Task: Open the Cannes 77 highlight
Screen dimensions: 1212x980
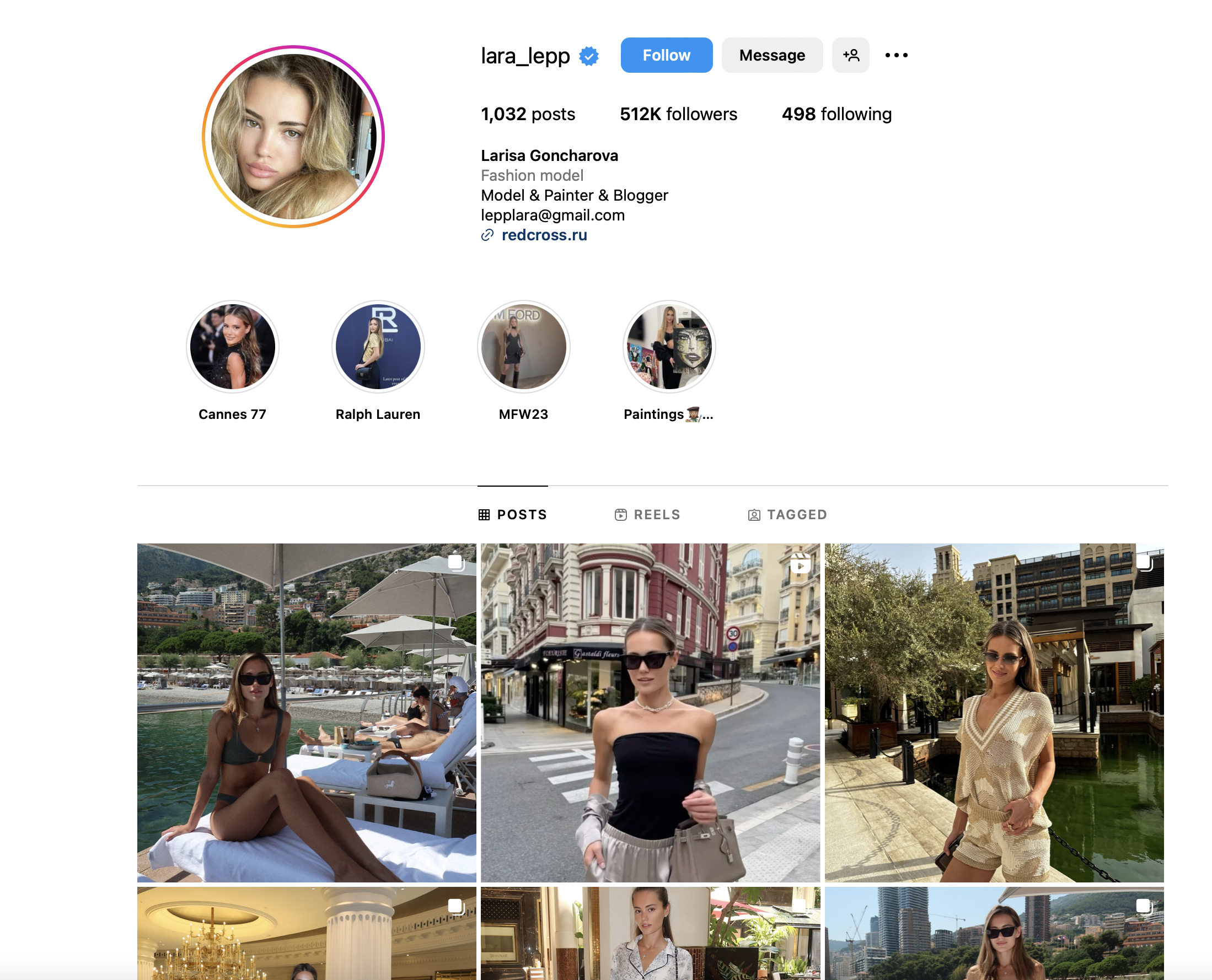Action: [232, 347]
